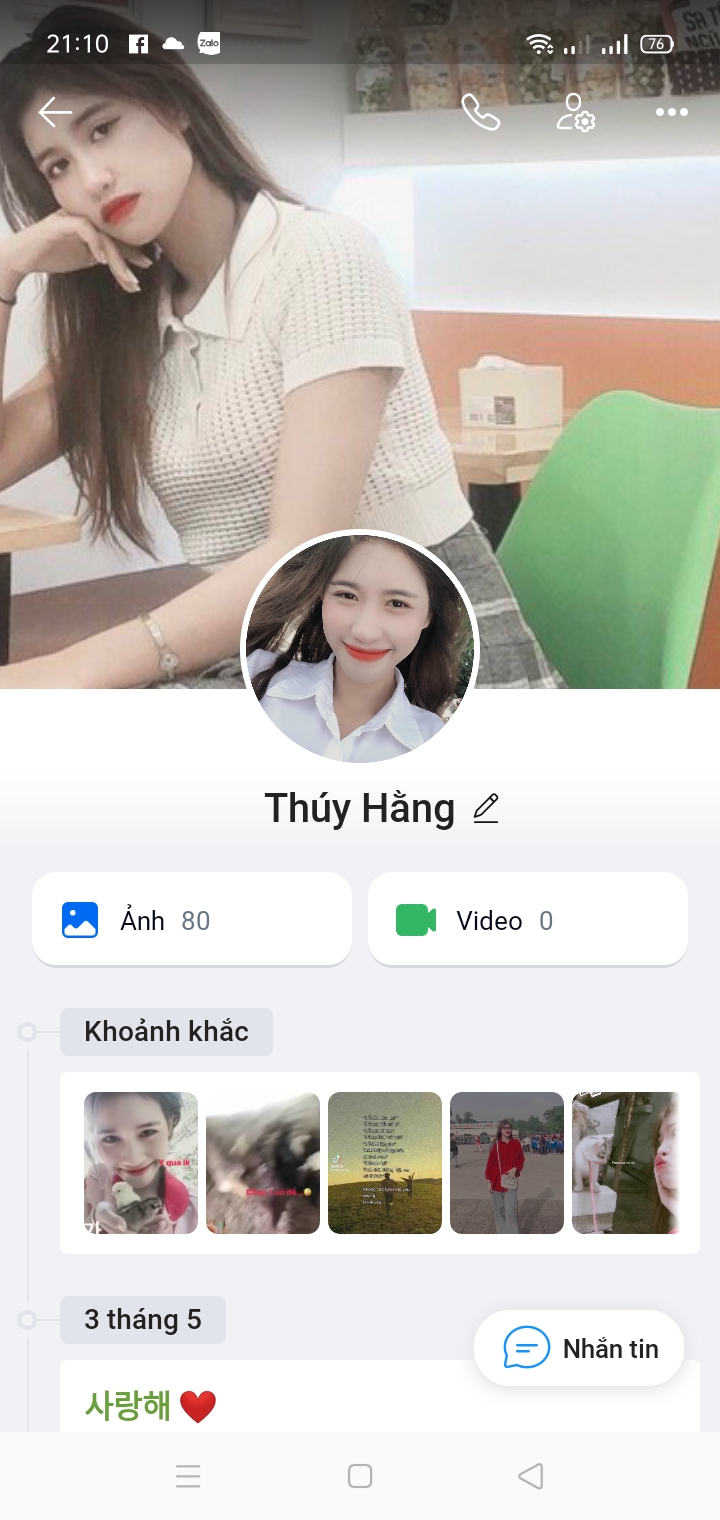Edit the nickname with the pencil icon

[486, 808]
